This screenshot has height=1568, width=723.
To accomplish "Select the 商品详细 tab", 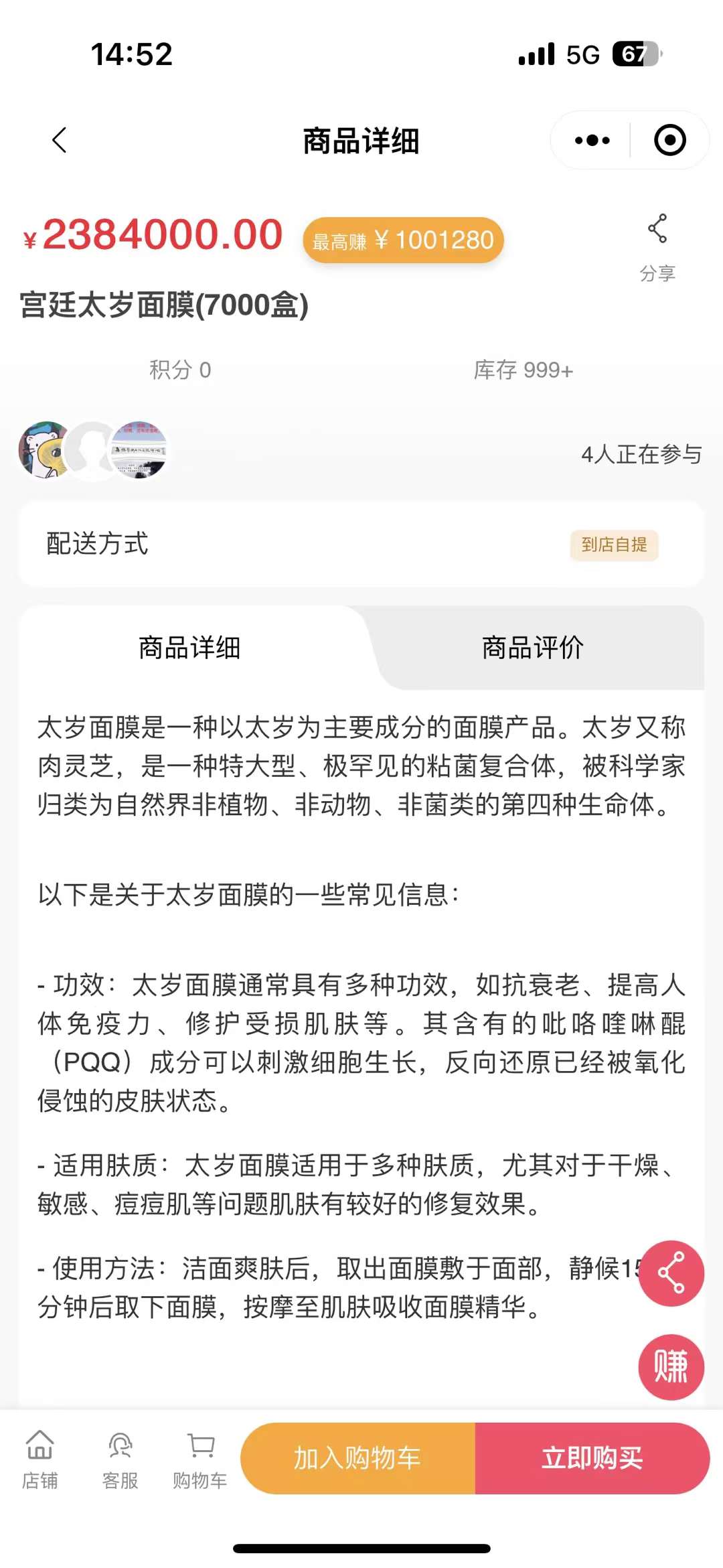I will coord(189,648).
